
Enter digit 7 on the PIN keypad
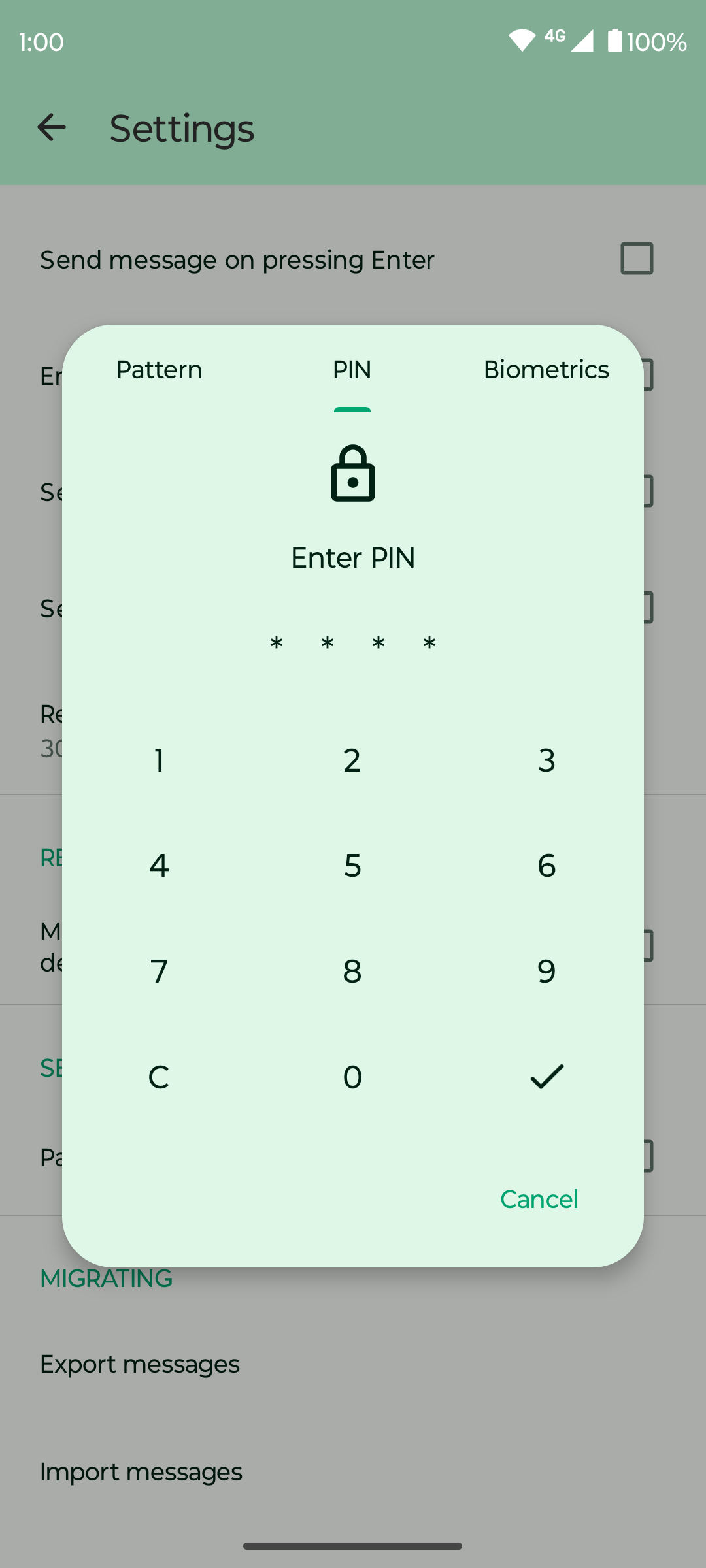point(159,972)
